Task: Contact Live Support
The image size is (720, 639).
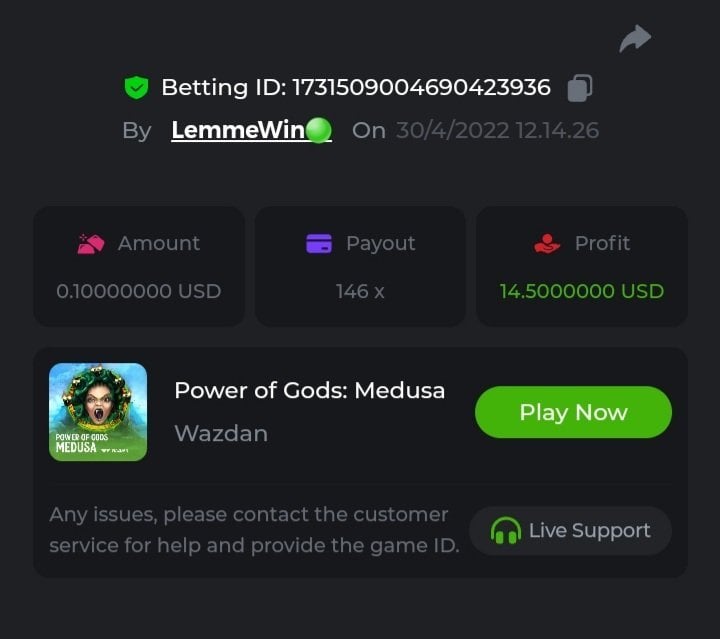Action: [570, 531]
